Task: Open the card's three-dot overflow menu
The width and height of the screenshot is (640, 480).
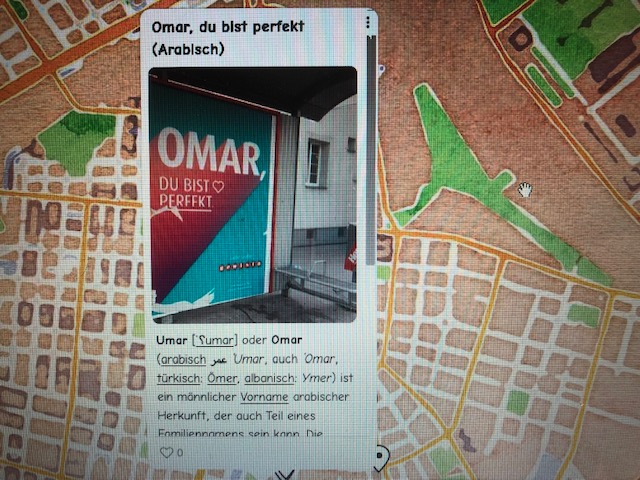Action: 368,22
